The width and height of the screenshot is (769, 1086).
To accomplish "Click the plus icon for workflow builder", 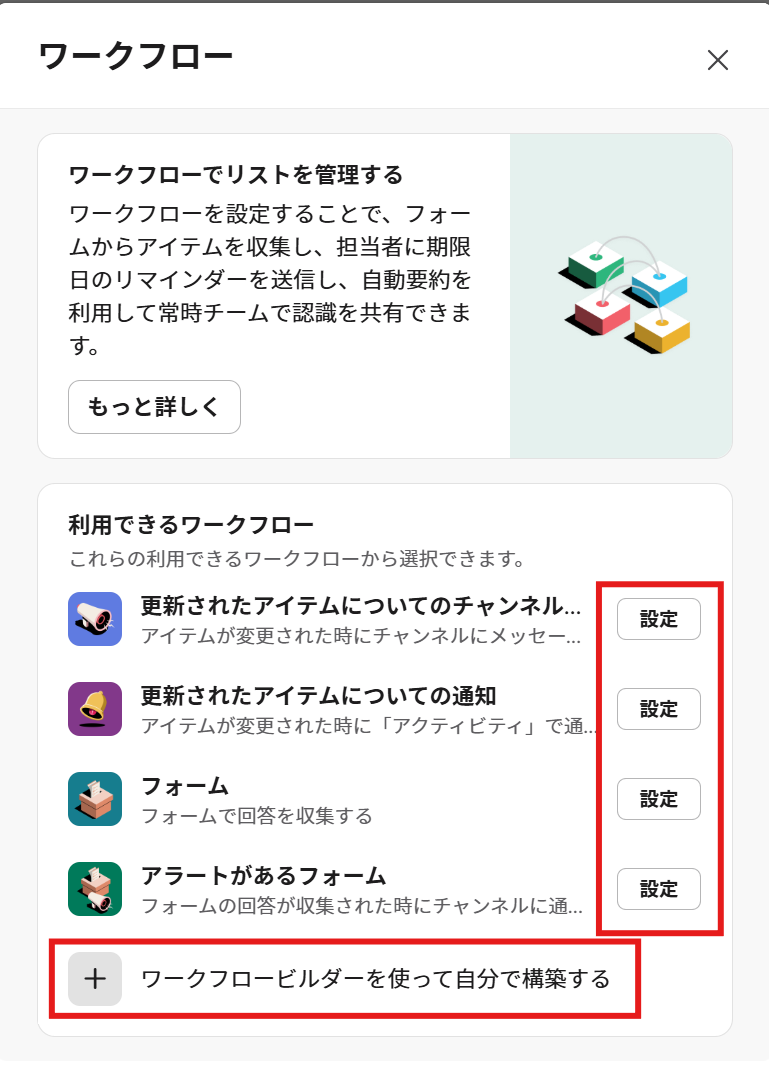I will 95,980.
